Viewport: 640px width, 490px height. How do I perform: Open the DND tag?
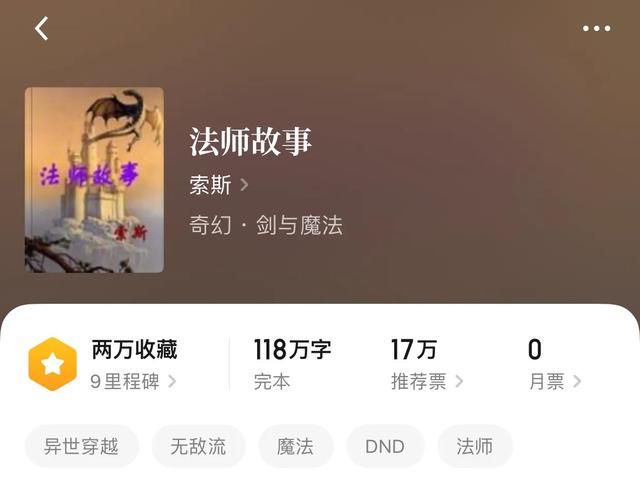click(x=385, y=446)
